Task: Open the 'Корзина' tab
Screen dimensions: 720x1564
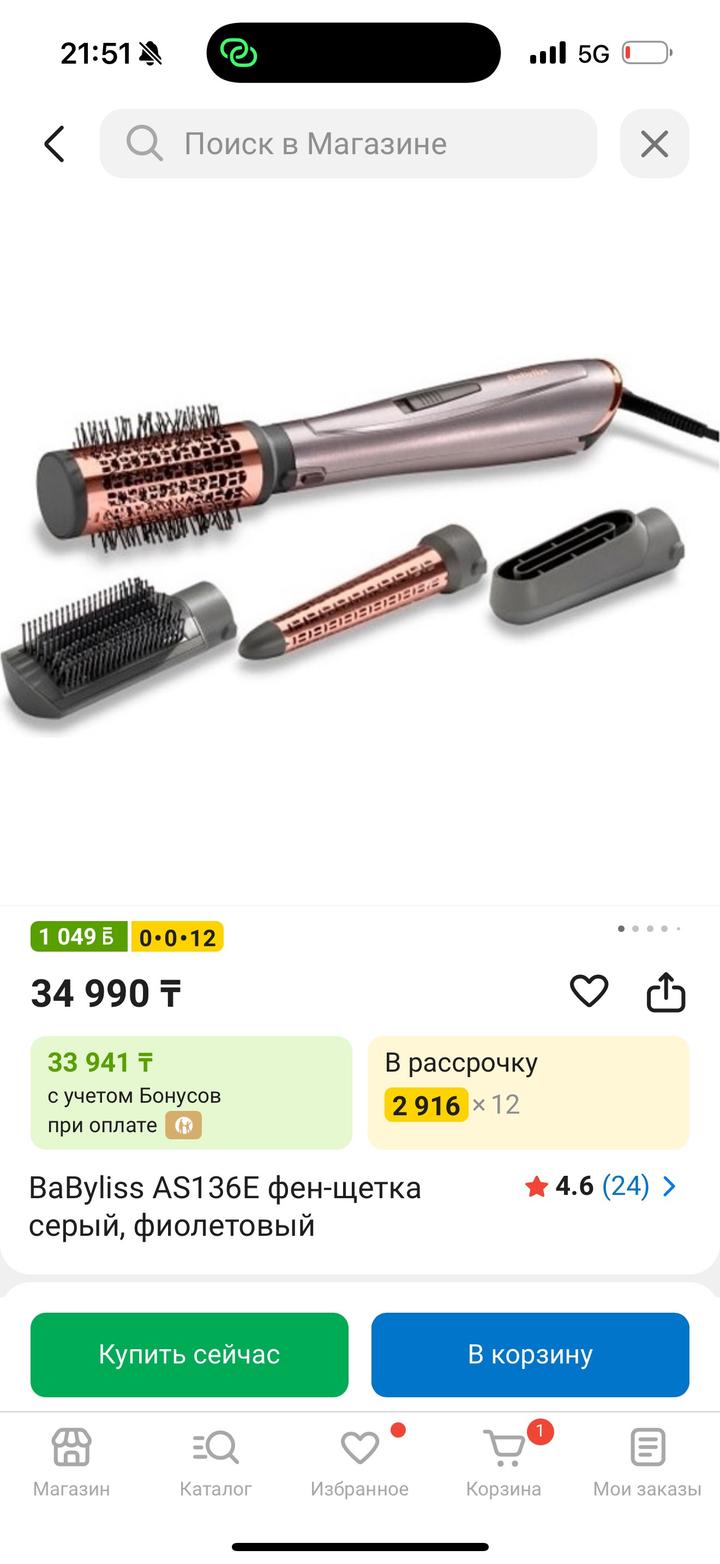Action: 504,1462
